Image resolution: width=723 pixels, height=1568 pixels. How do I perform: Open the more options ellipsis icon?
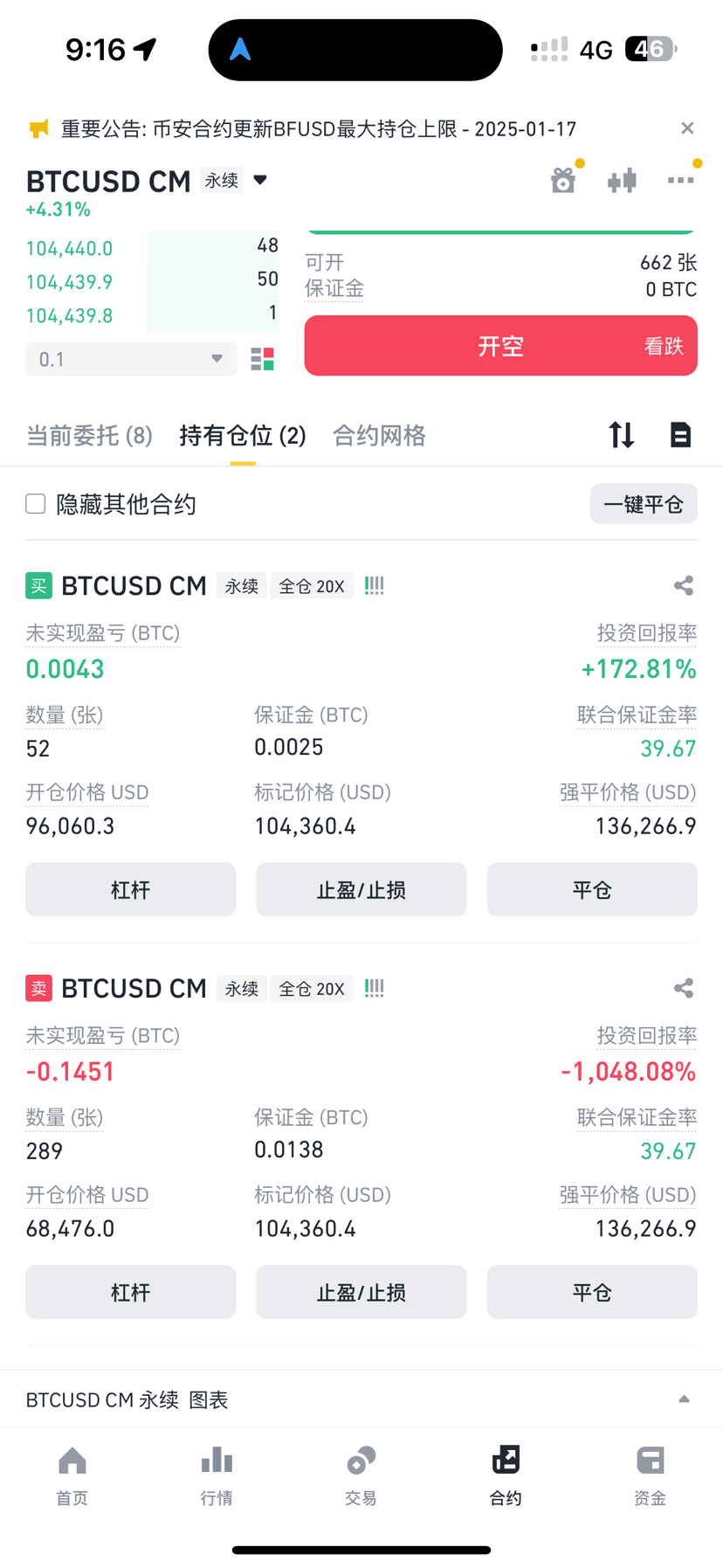pyautogui.click(x=680, y=179)
